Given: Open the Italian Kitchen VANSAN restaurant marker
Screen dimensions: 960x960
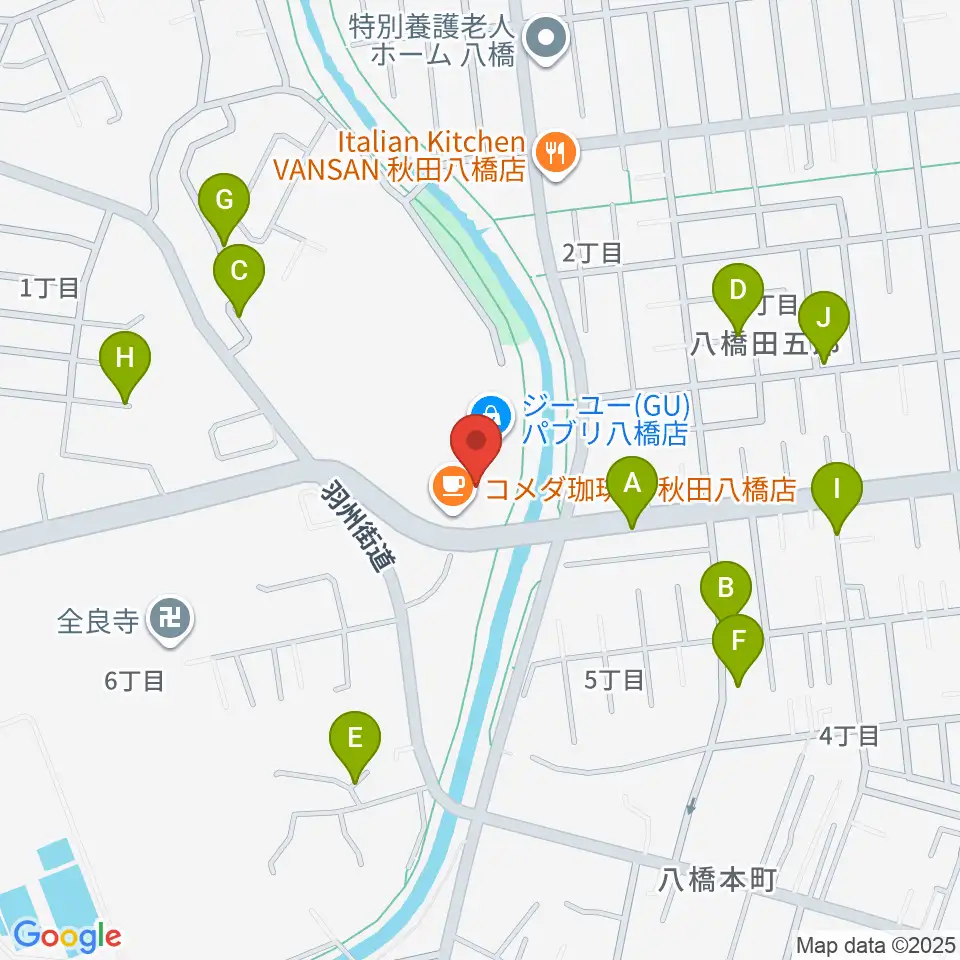Looking at the screenshot, I should pos(553,153).
